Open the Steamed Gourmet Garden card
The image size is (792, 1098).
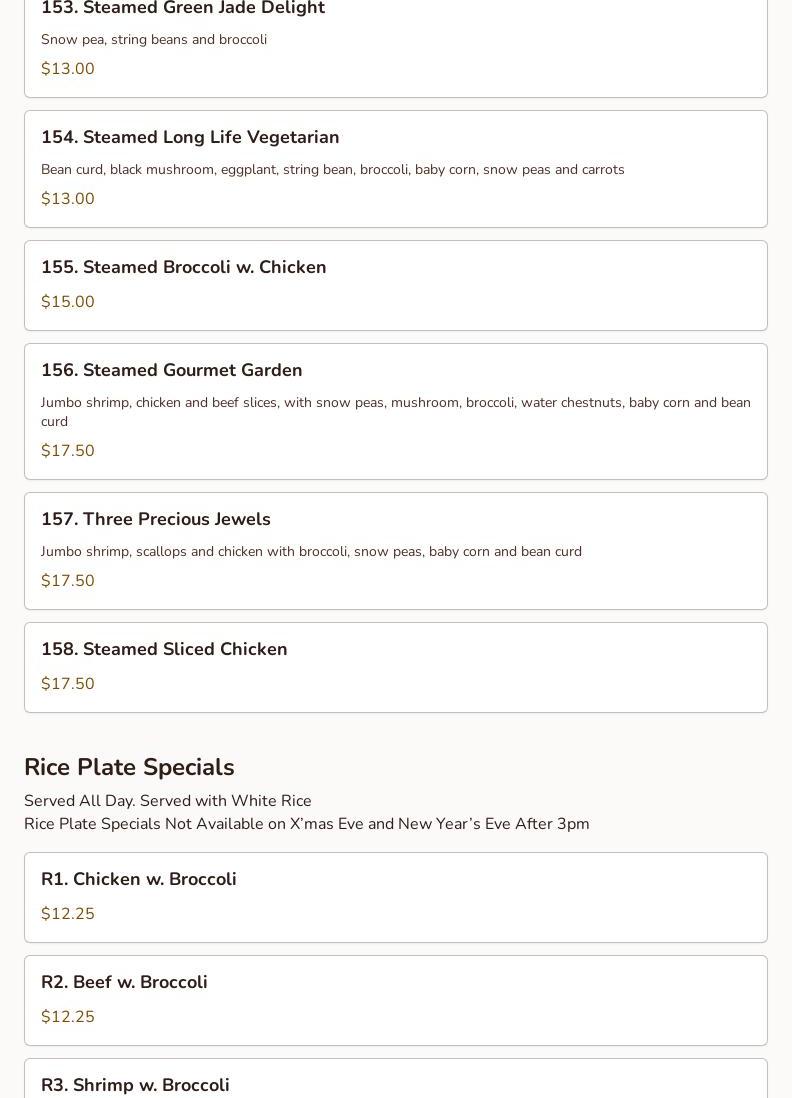pos(395,411)
